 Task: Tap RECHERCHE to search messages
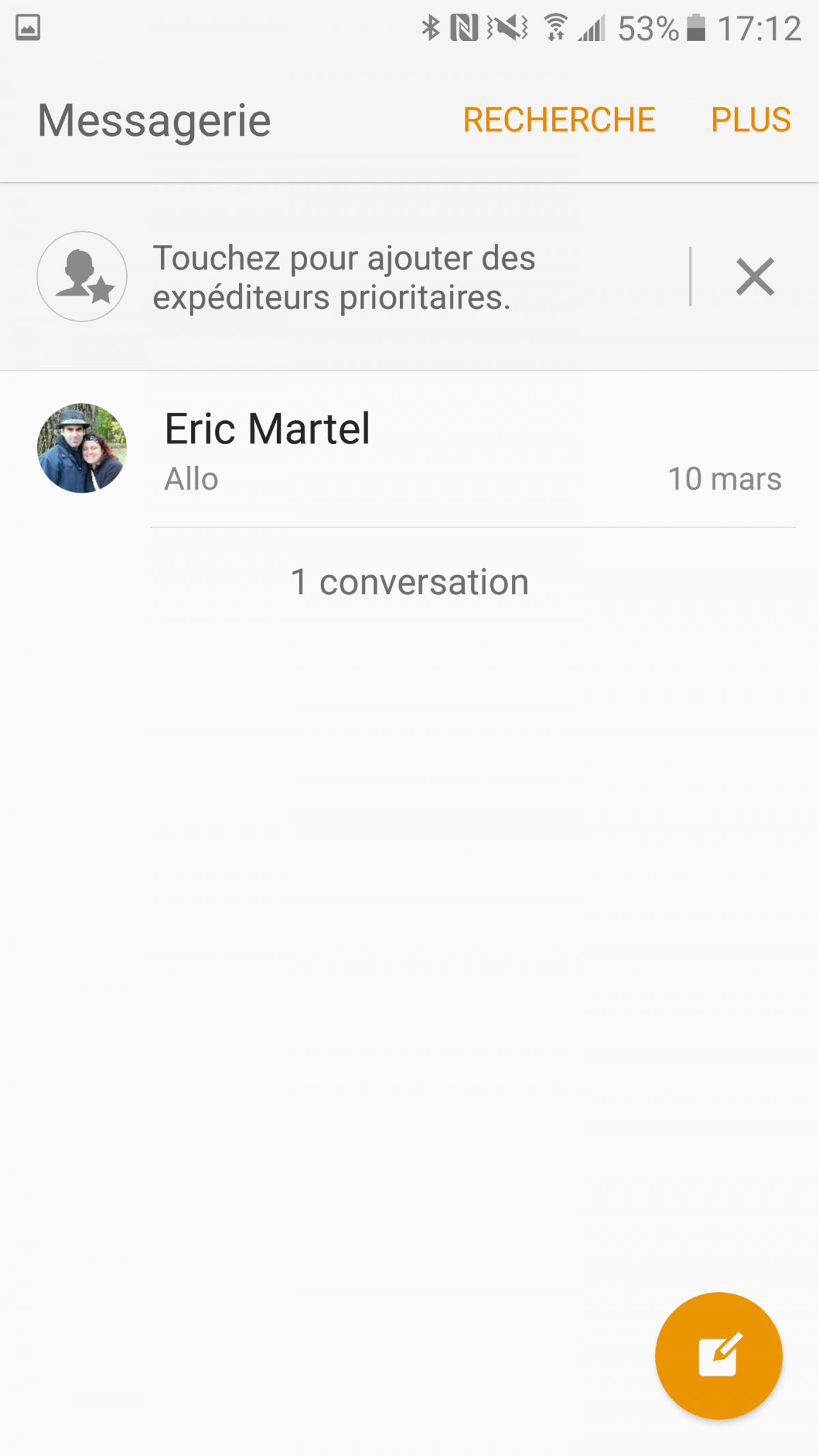[558, 120]
